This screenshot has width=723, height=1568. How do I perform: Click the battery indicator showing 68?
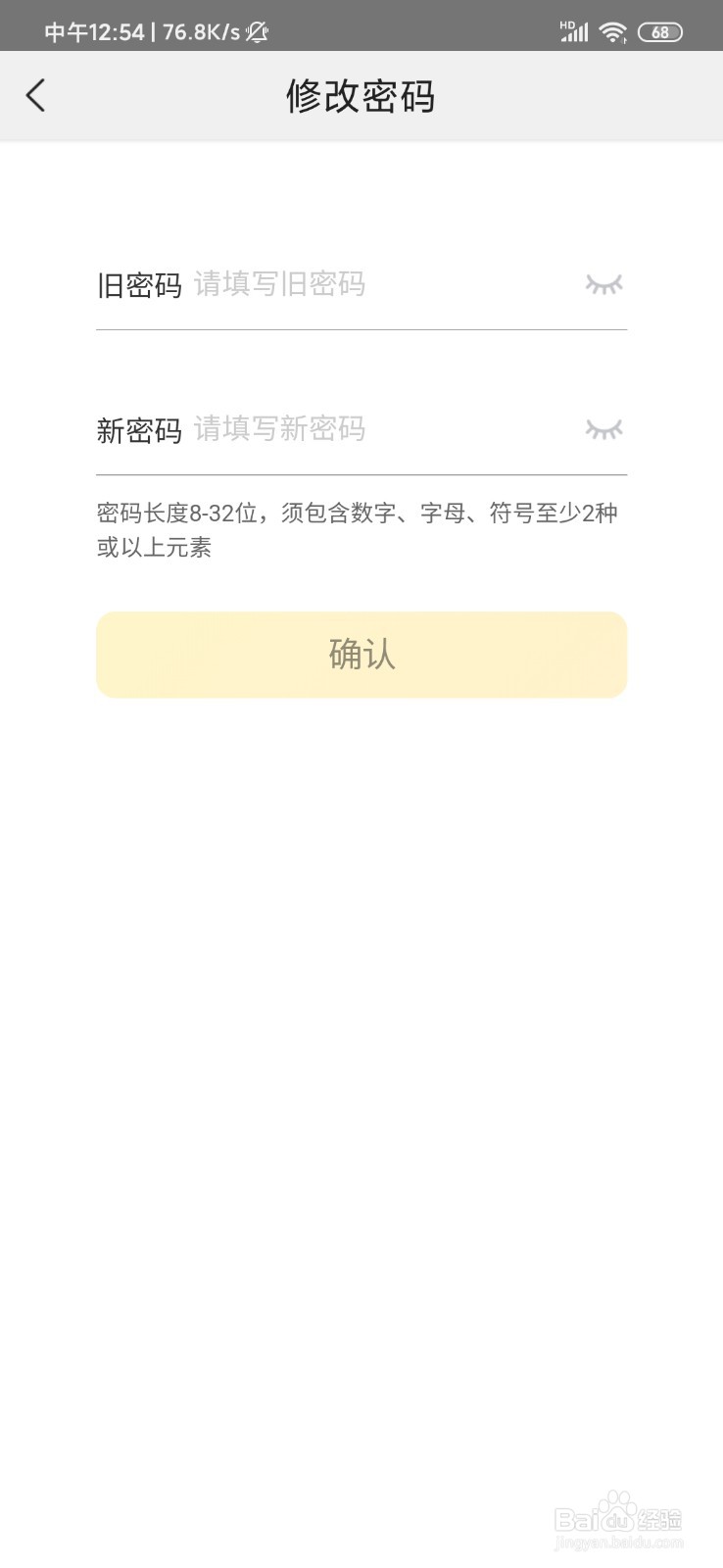click(660, 30)
